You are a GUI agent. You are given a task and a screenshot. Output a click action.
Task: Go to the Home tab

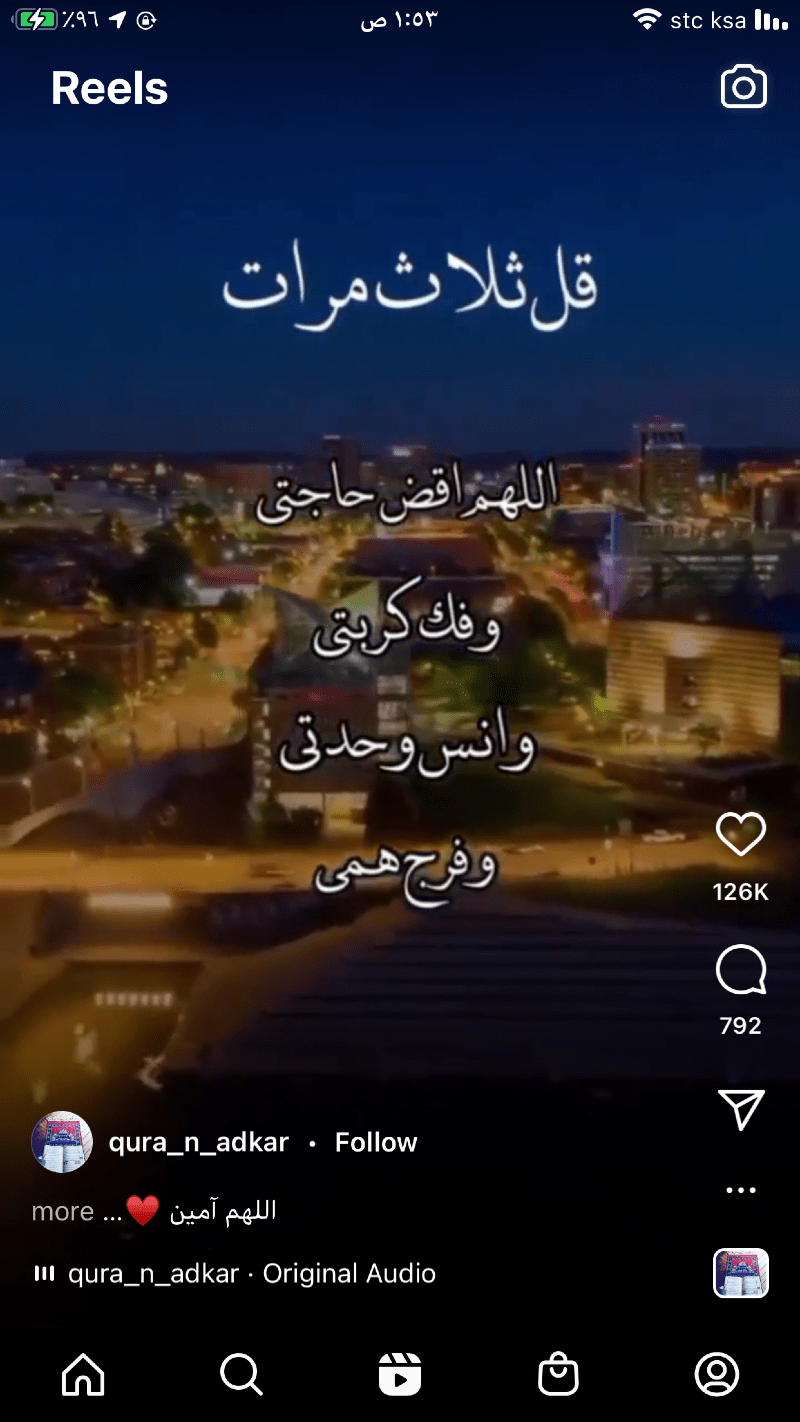[x=83, y=1375]
